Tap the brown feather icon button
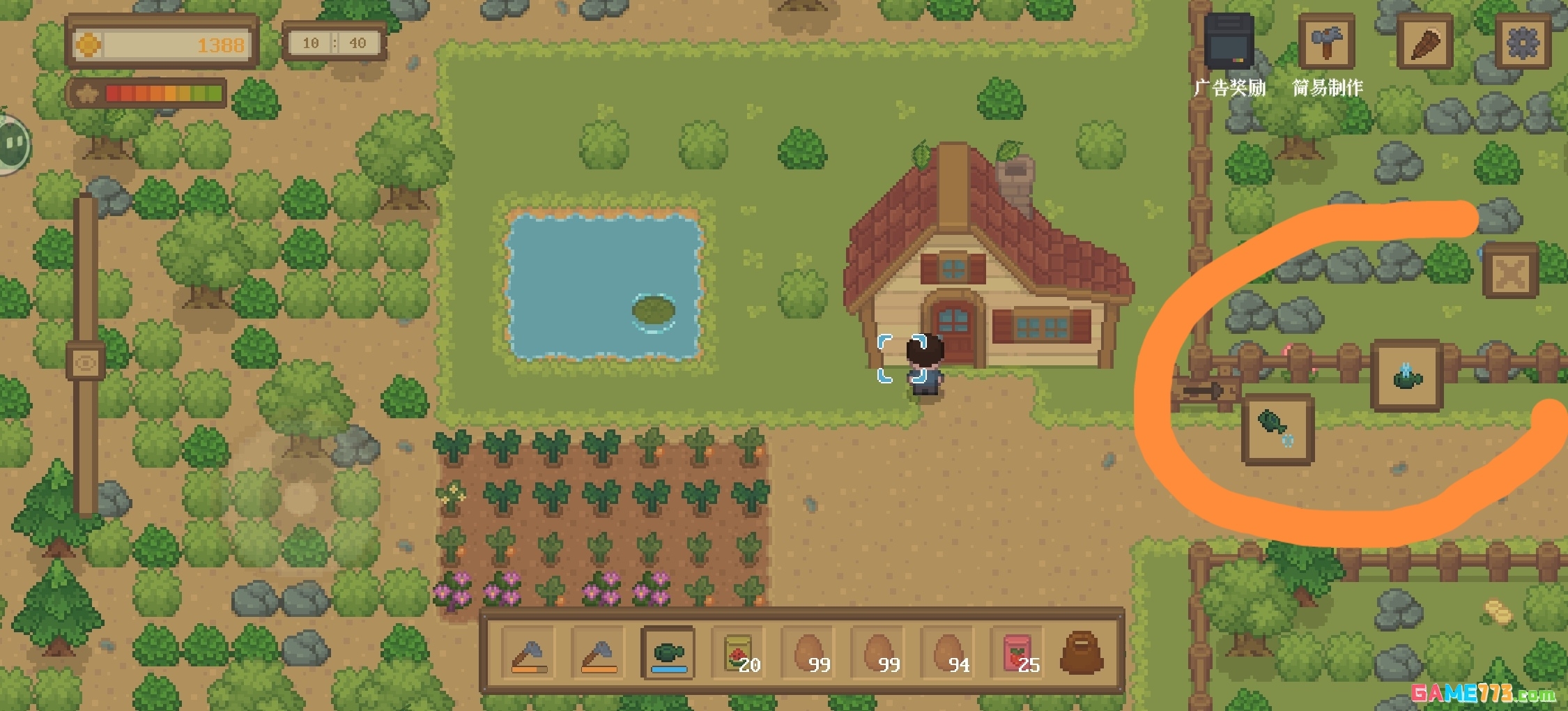1568x711 pixels. click(x=1425, y=43)
